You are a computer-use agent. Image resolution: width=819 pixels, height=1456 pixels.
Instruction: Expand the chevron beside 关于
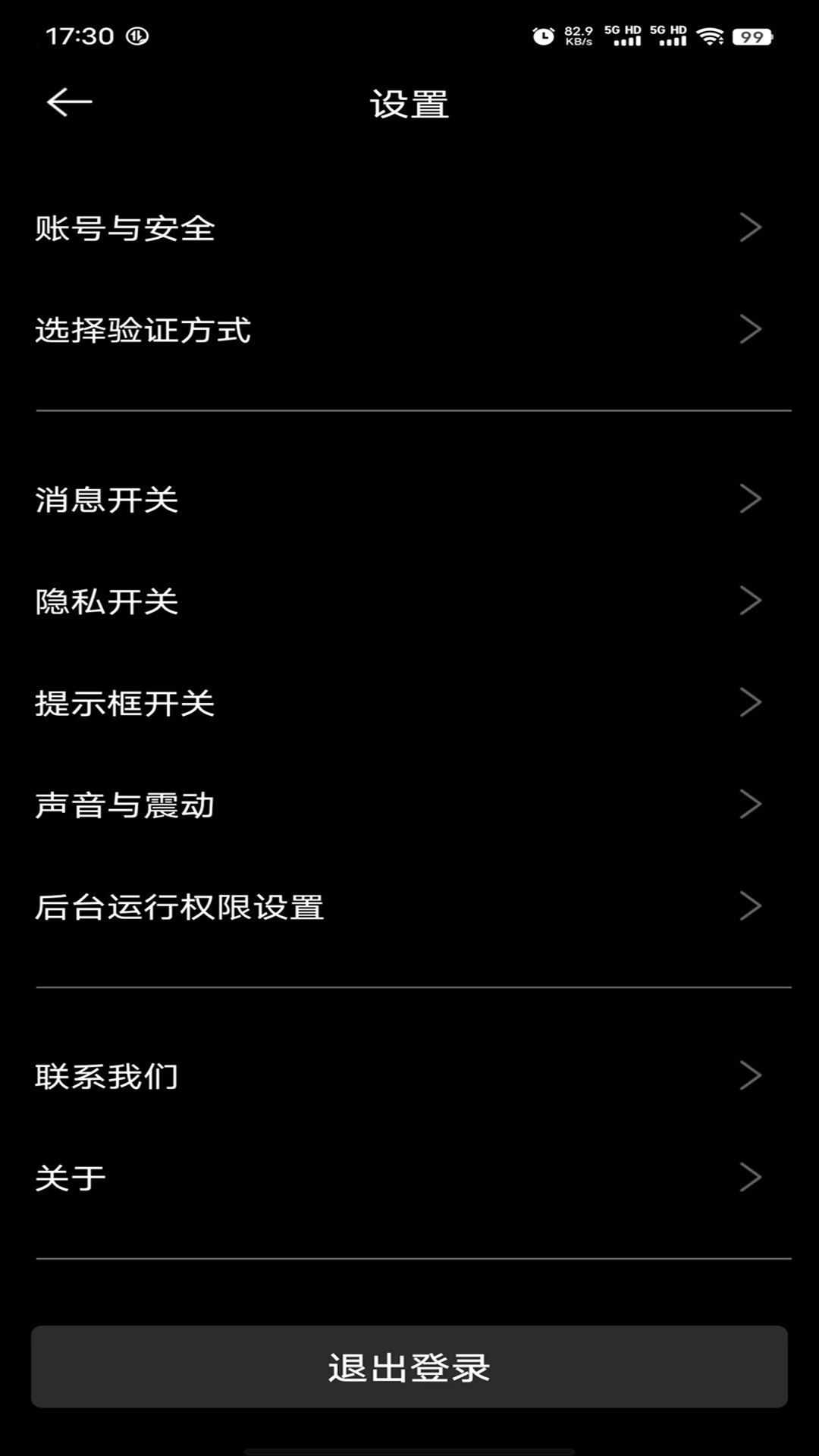coord(750,1177)
